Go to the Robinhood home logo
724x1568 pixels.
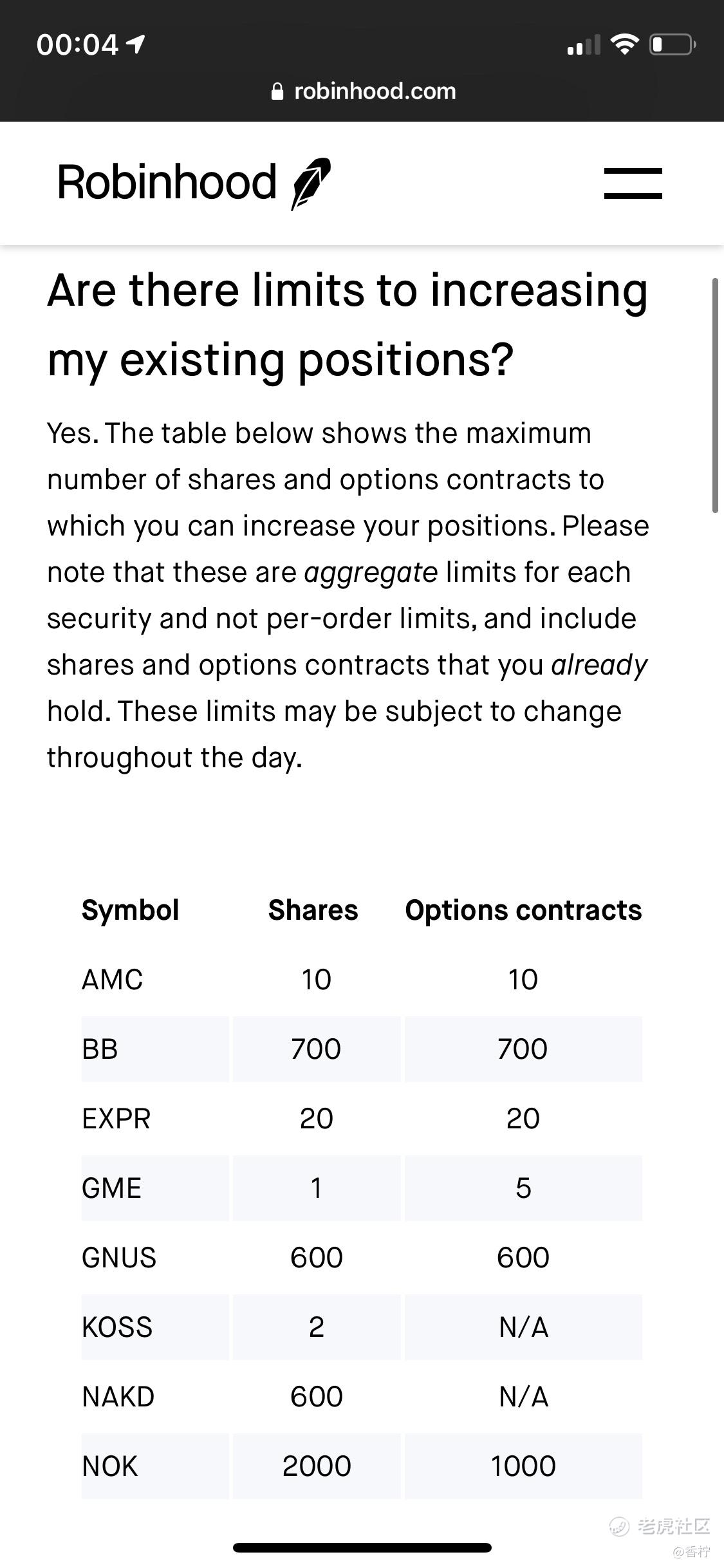tap(194, 183)
